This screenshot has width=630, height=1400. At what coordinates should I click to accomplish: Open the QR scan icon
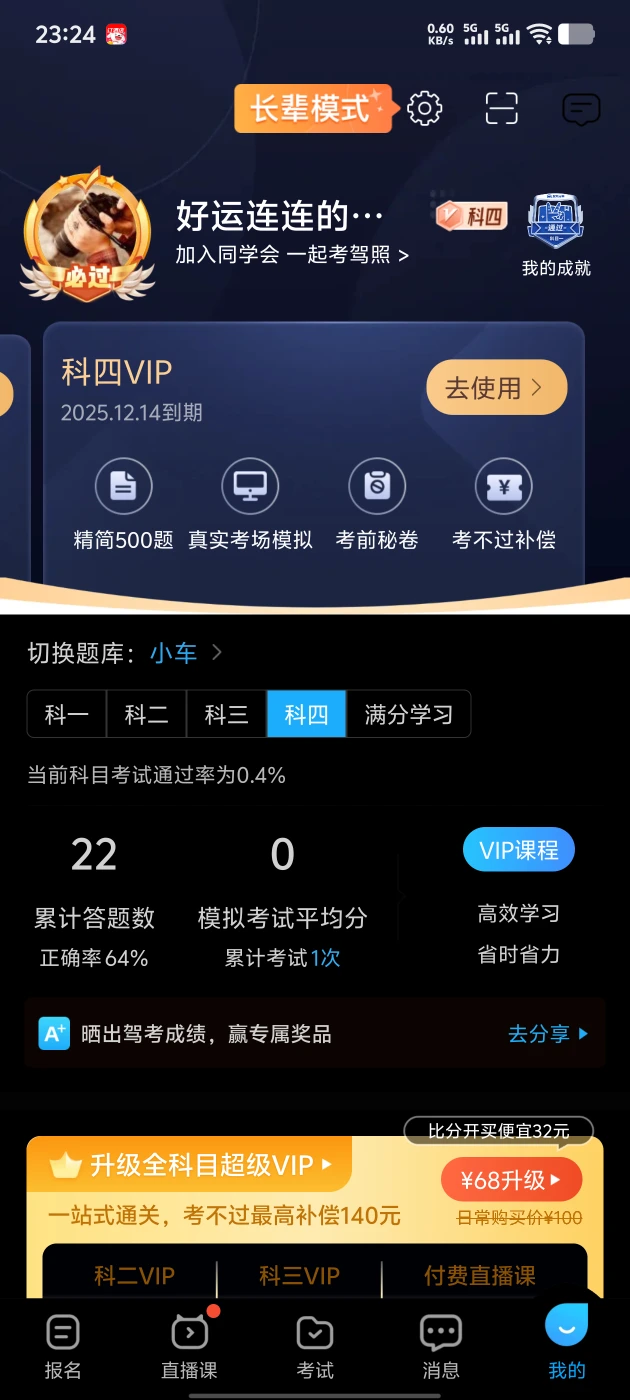502,108
